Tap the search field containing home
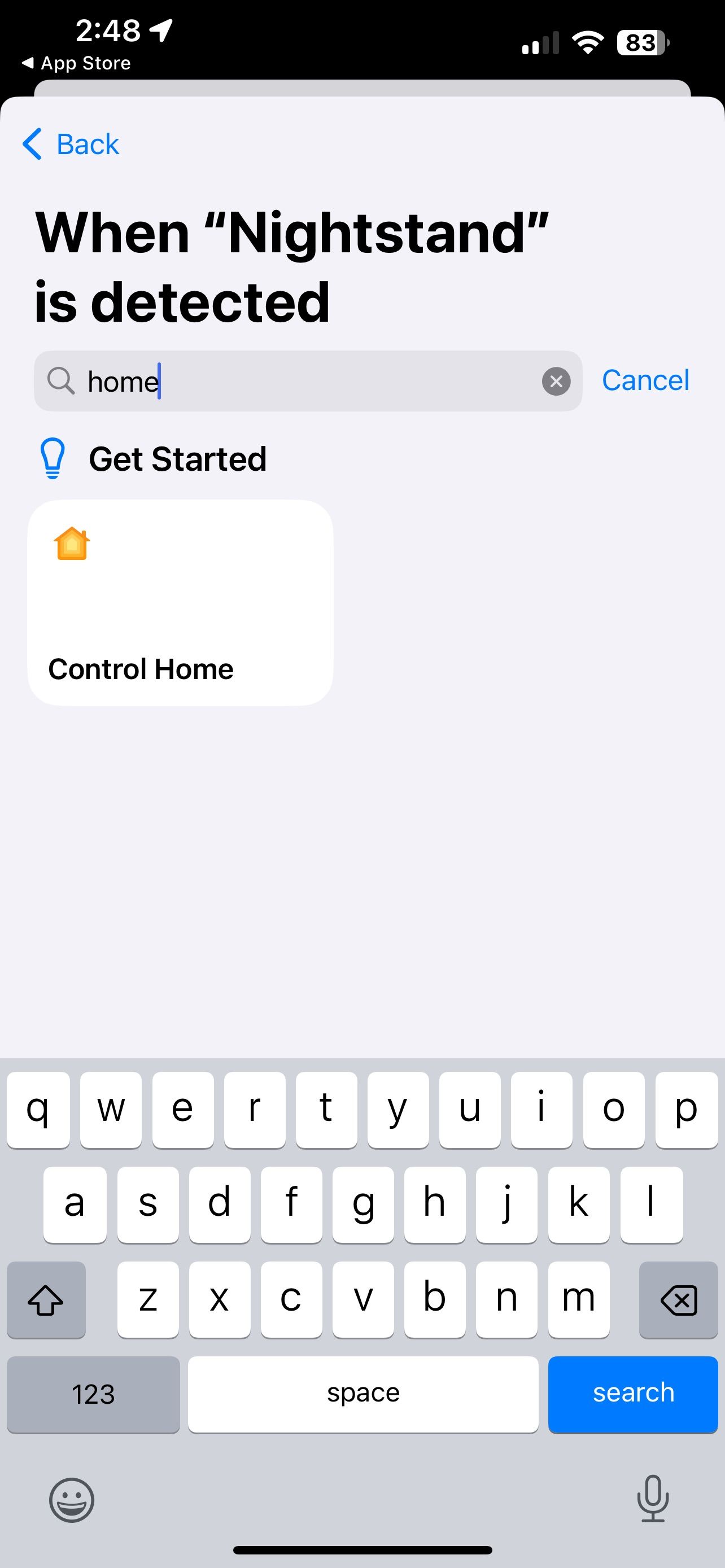This screenshot has width=725, height=1568. click(x=304, y=381)
